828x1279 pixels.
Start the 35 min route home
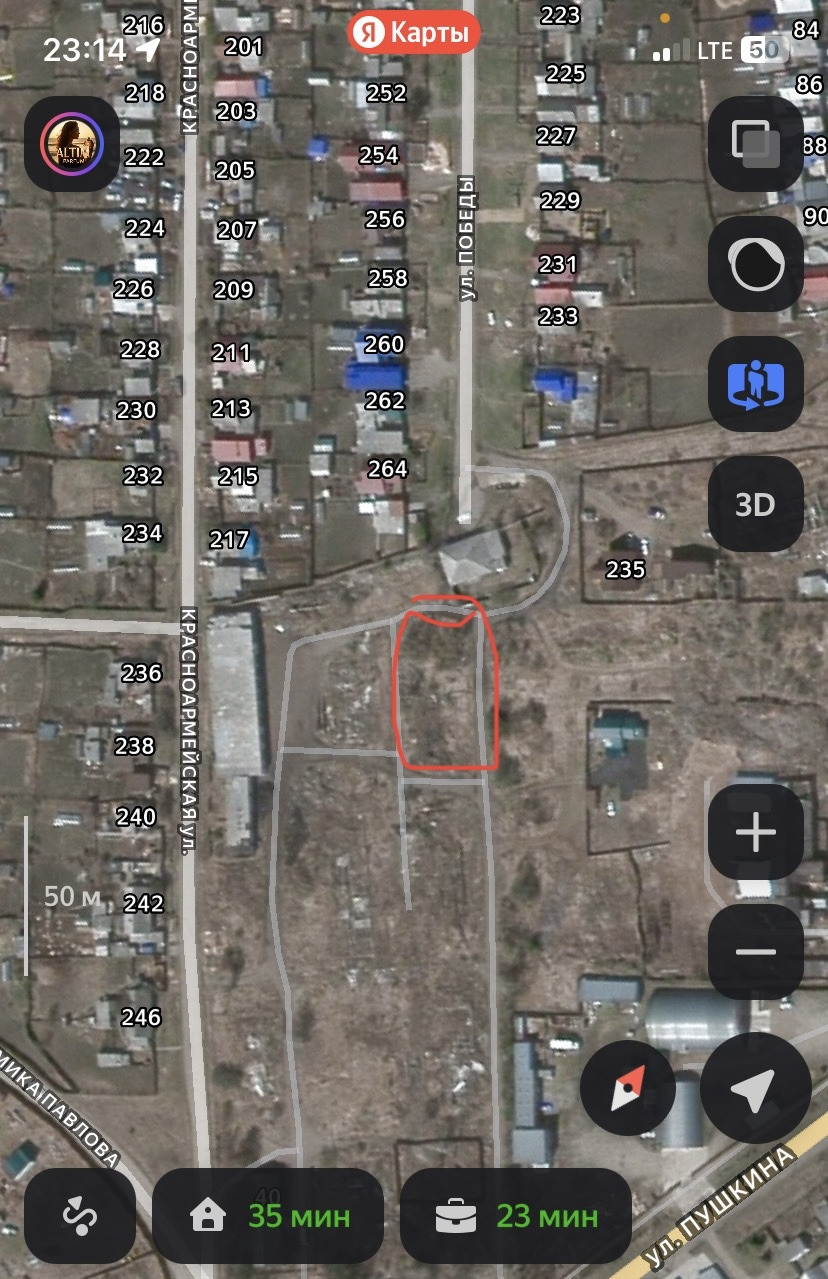(x=268, y=1216)
